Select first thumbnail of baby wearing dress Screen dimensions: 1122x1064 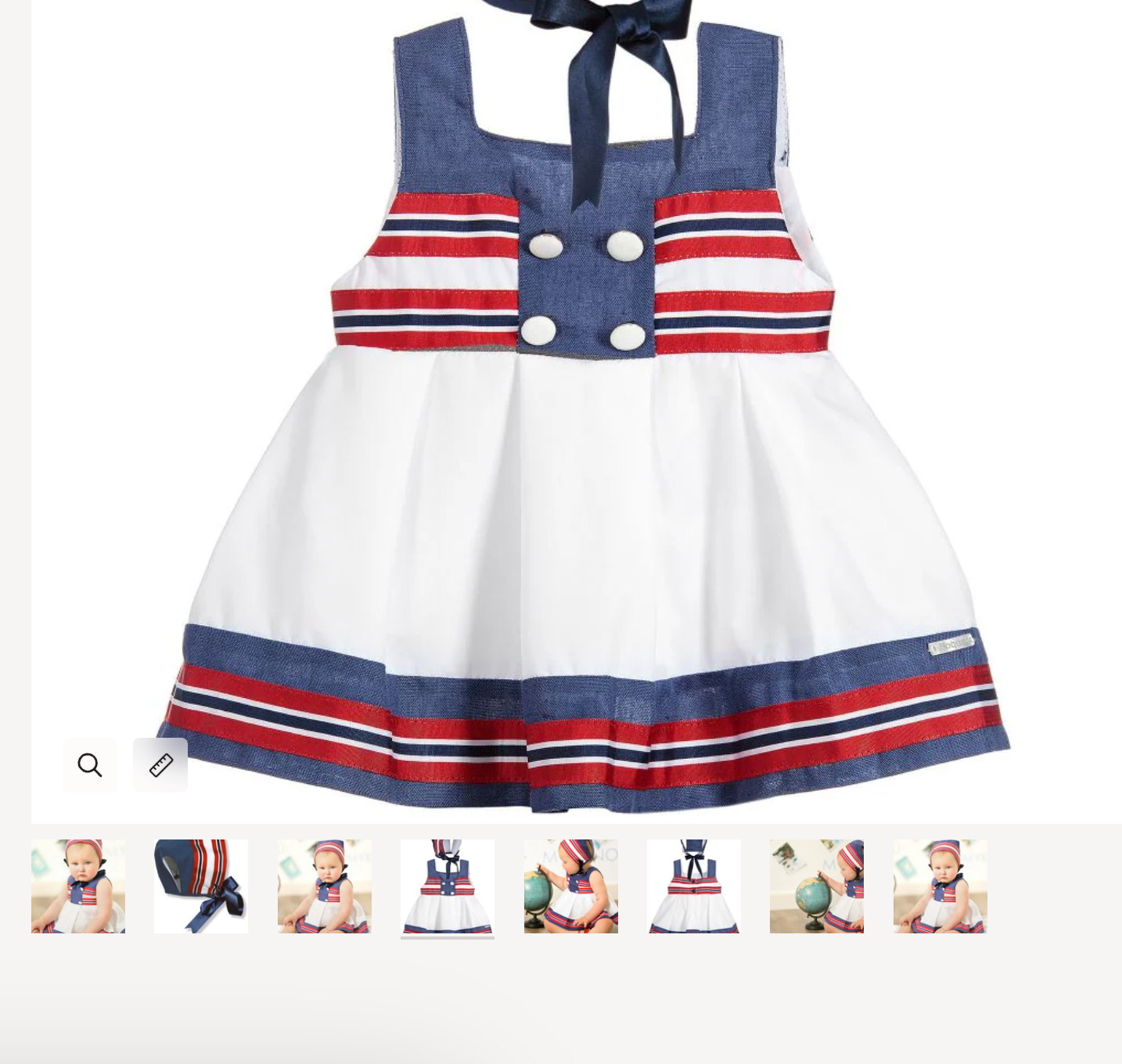coord(78,886)
